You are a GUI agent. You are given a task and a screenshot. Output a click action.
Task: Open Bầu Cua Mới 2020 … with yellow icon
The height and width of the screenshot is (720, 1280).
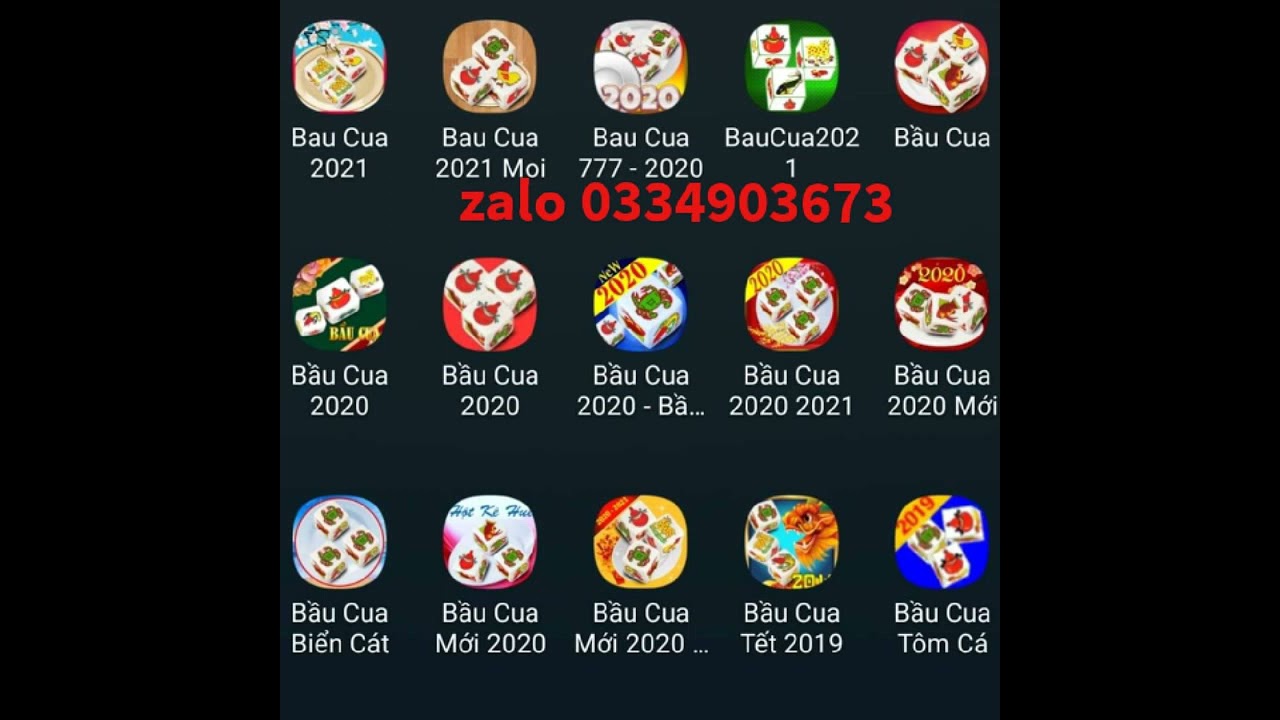point(641,542)
